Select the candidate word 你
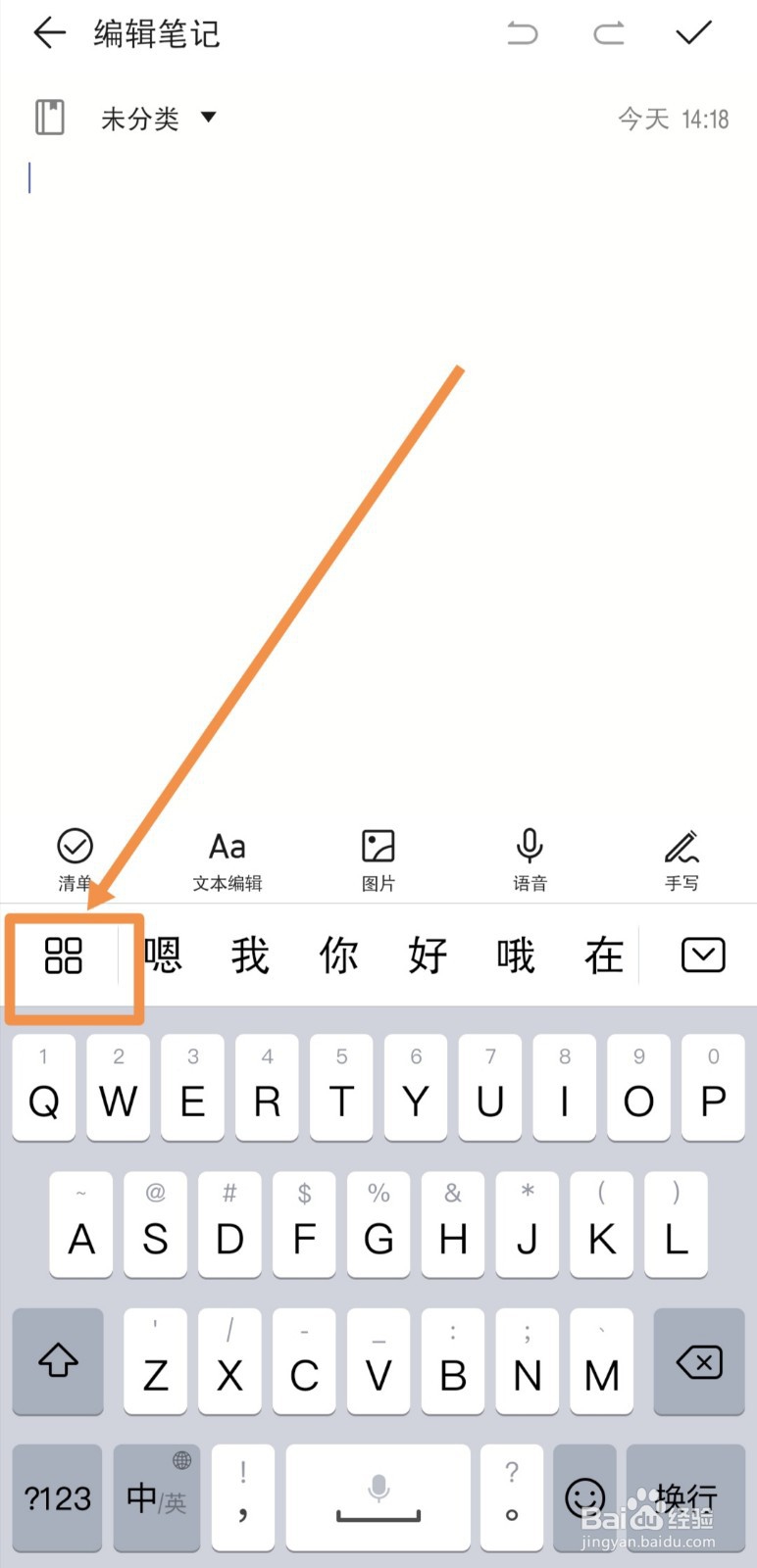This screenshot has height=1568, width=757. [x=338, y=955]
